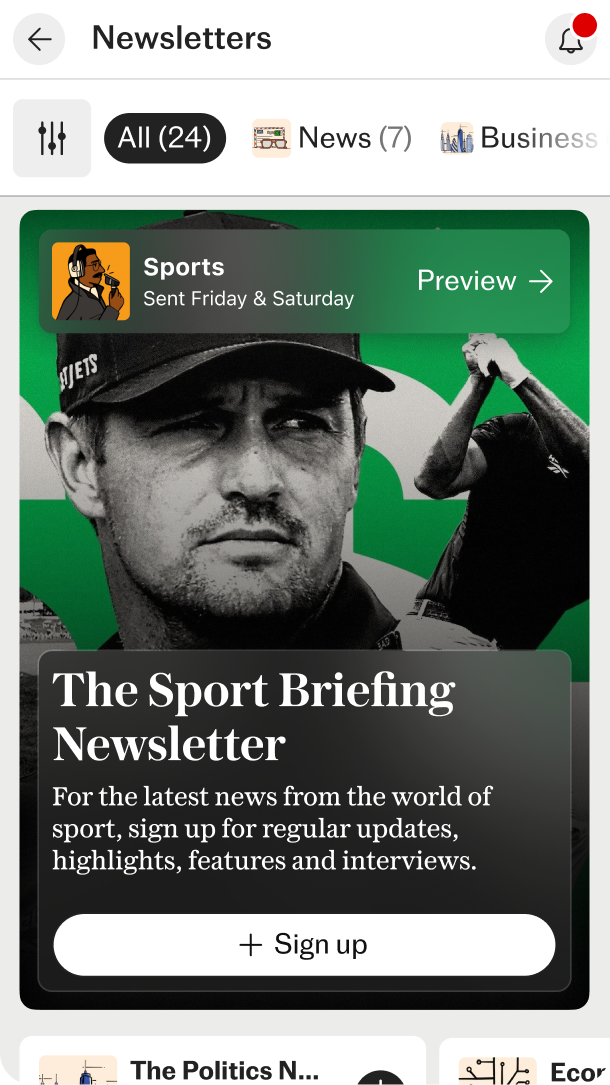Image resolution: width=610 pixels, height=1085 pixels.
Task: Switch to the News (7) category
Action: point(332,138)
